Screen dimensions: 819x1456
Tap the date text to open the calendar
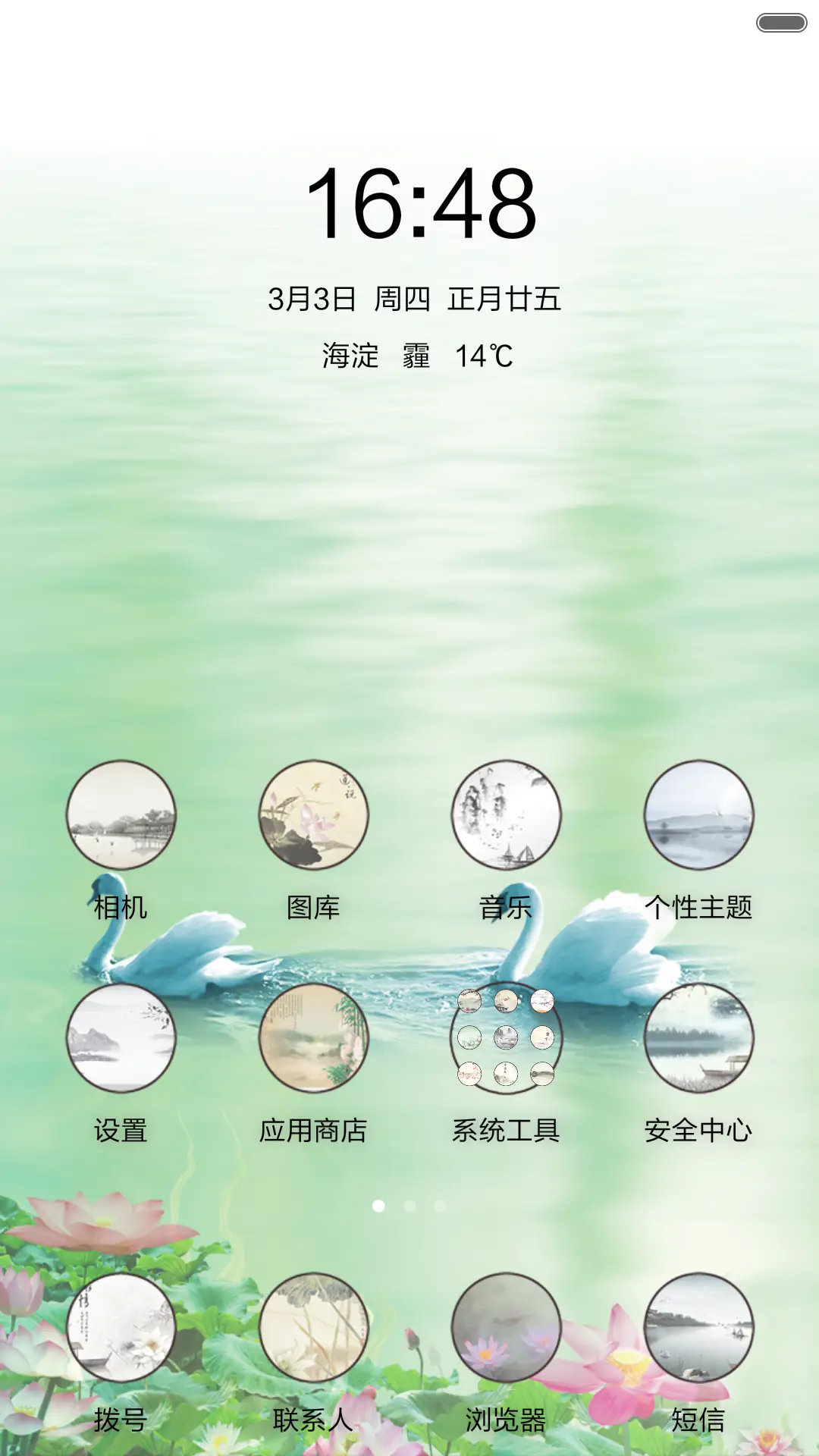pyautogui.click(x=418, y=297)
